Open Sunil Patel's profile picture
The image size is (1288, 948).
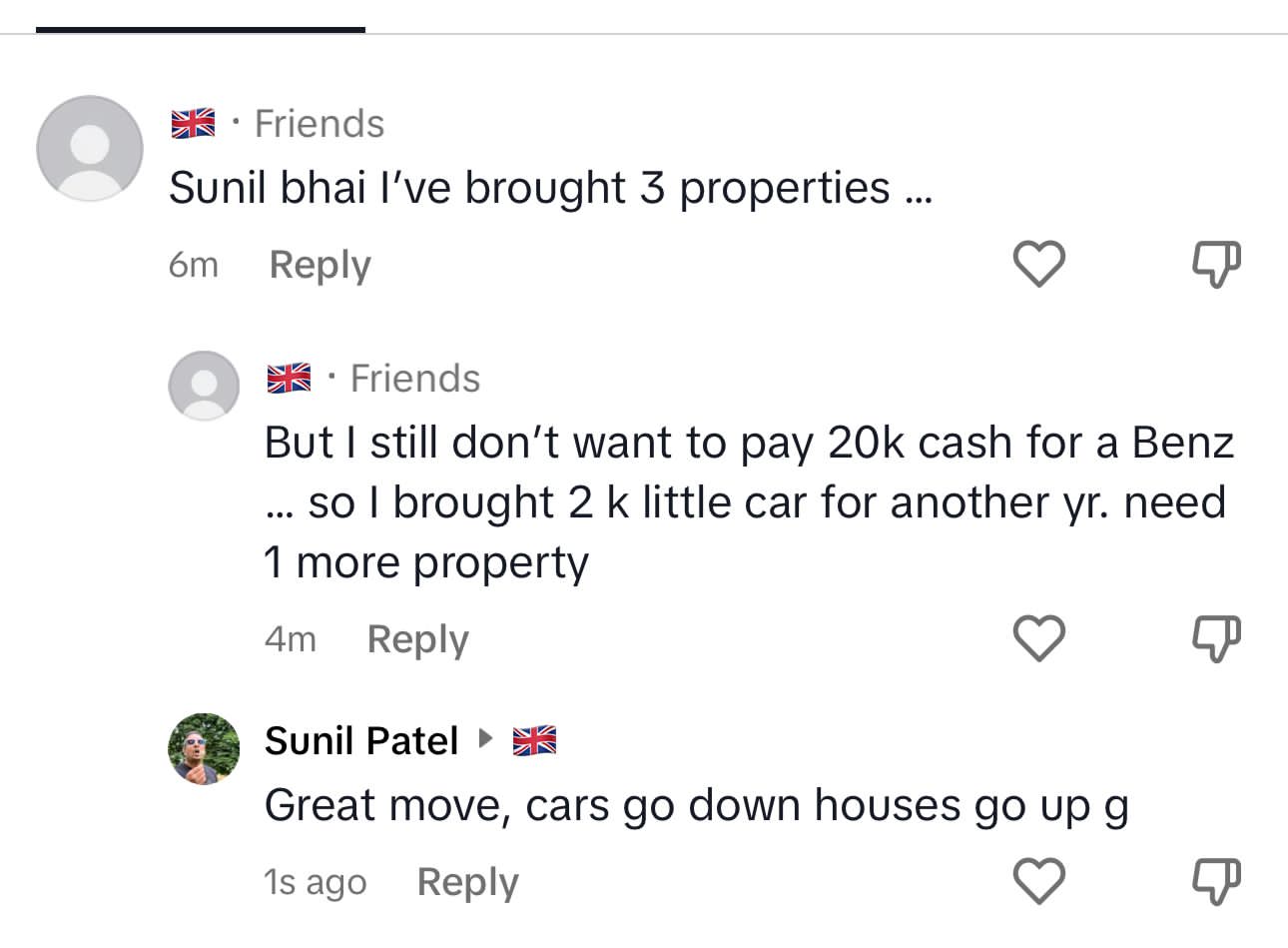point(204,748)
